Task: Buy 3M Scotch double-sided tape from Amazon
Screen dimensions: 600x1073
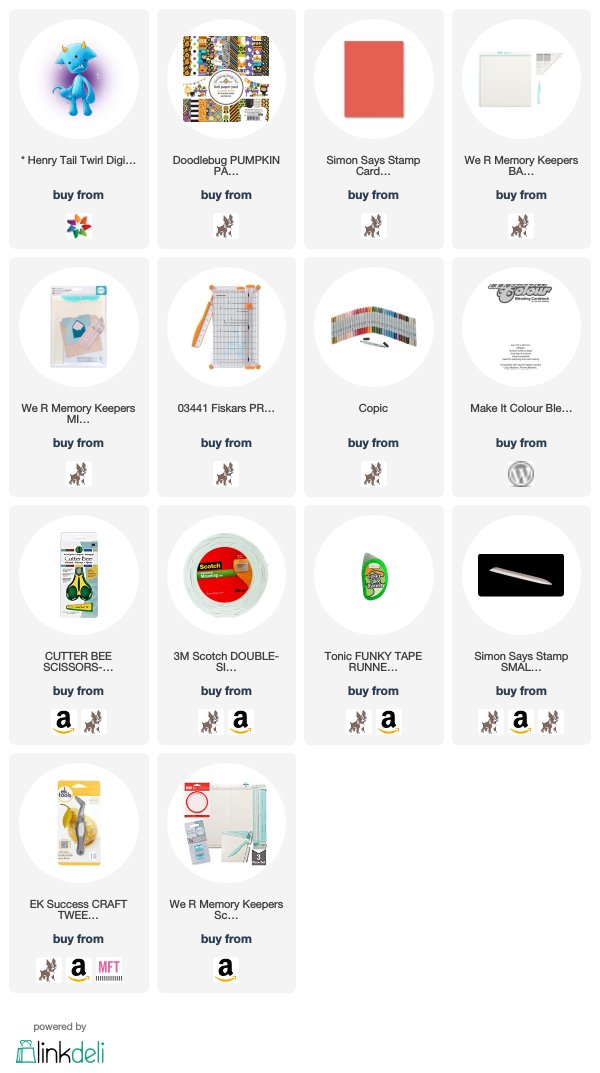Action: (x=241, y=722)
